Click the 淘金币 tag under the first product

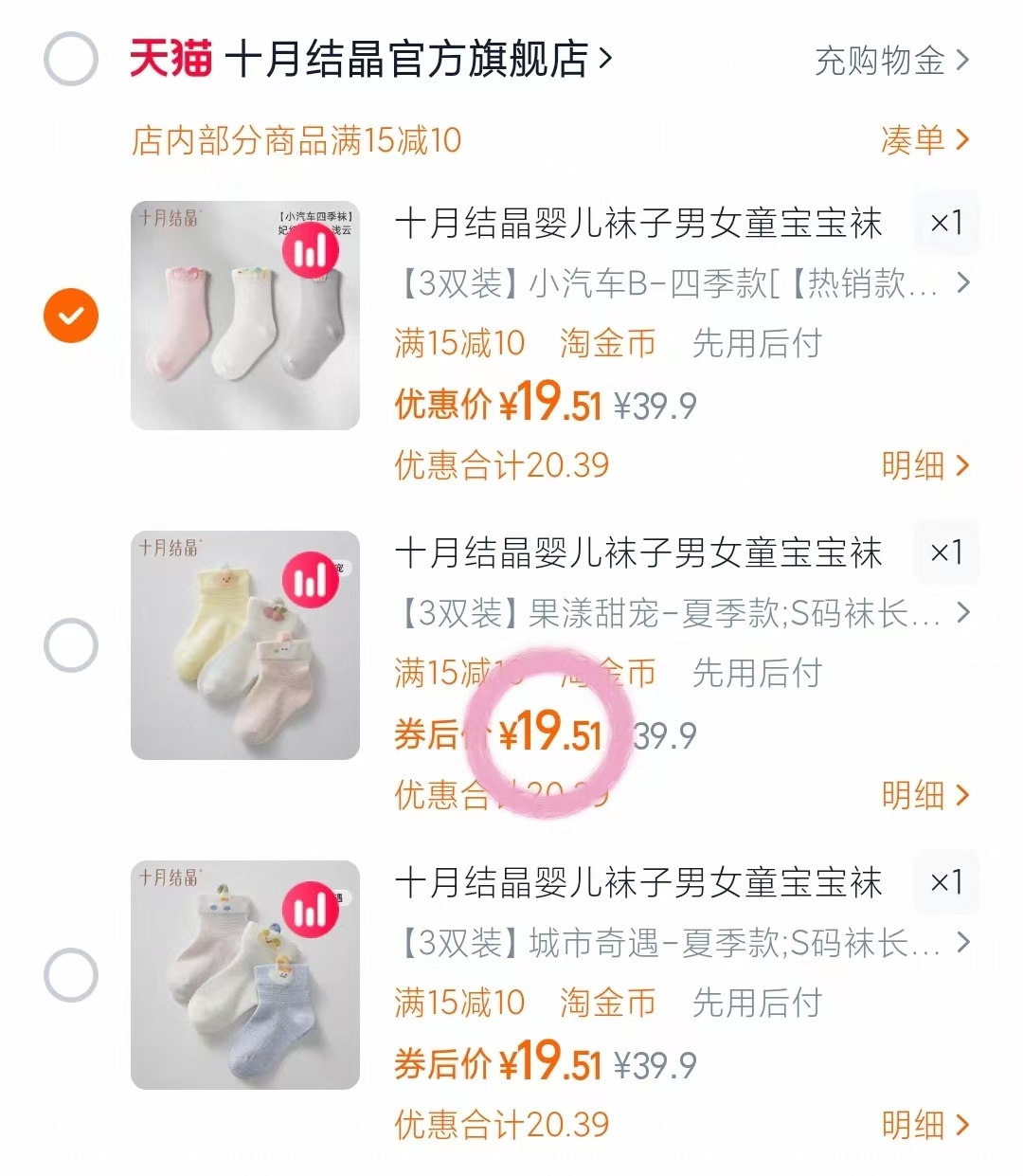[607, 344]
